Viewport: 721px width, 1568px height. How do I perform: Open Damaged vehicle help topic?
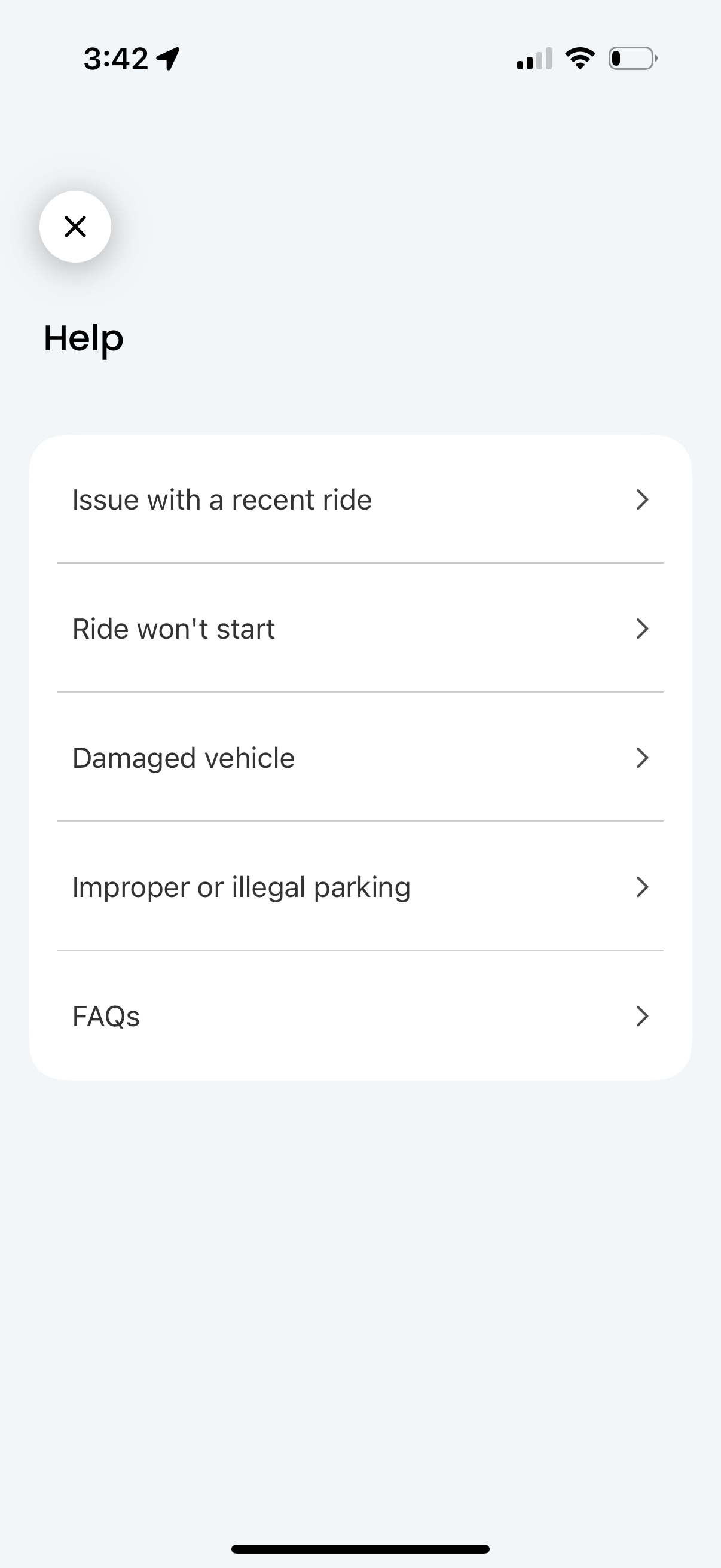[359, 758]
